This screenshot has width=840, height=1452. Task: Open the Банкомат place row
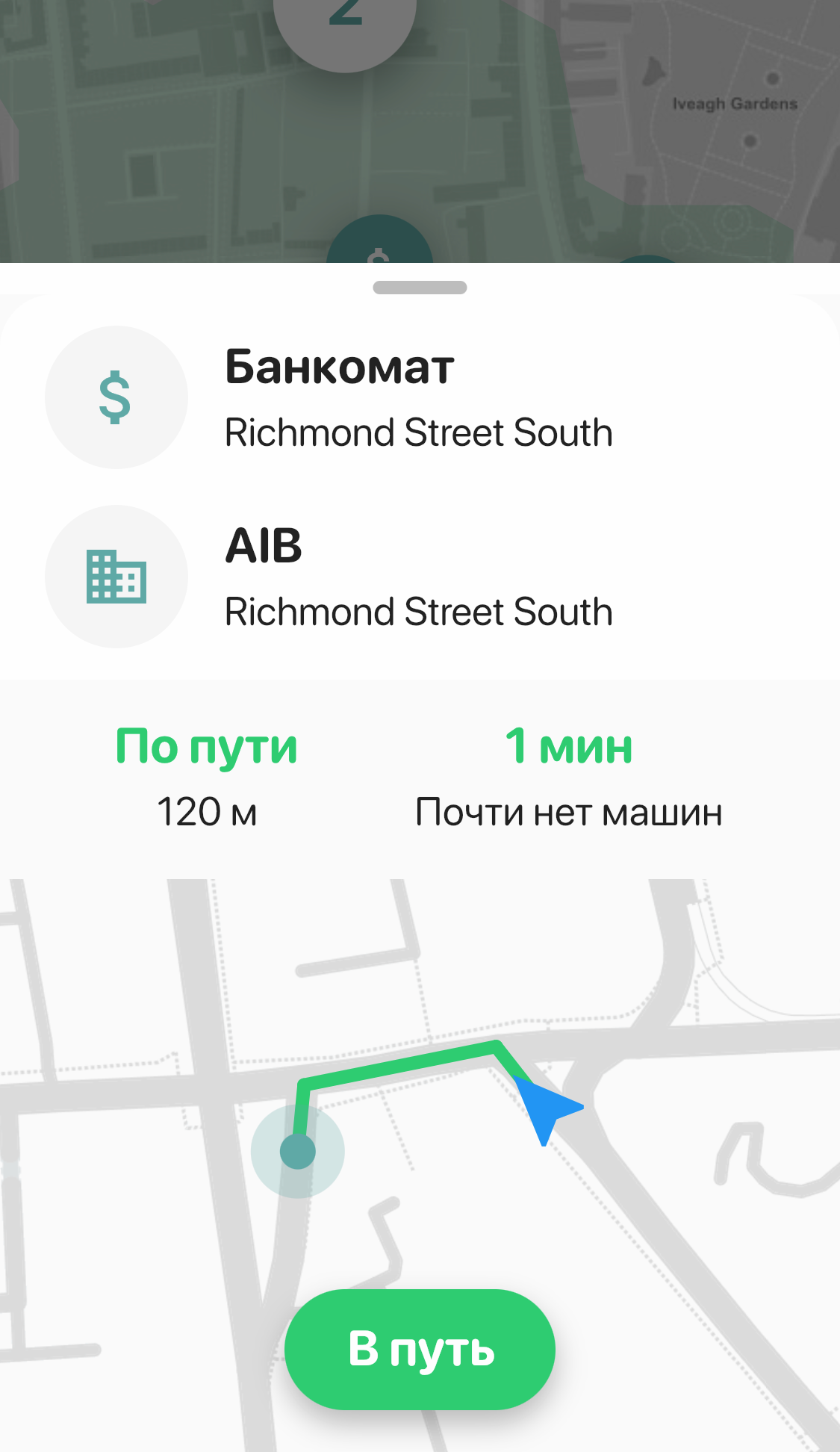418,398
